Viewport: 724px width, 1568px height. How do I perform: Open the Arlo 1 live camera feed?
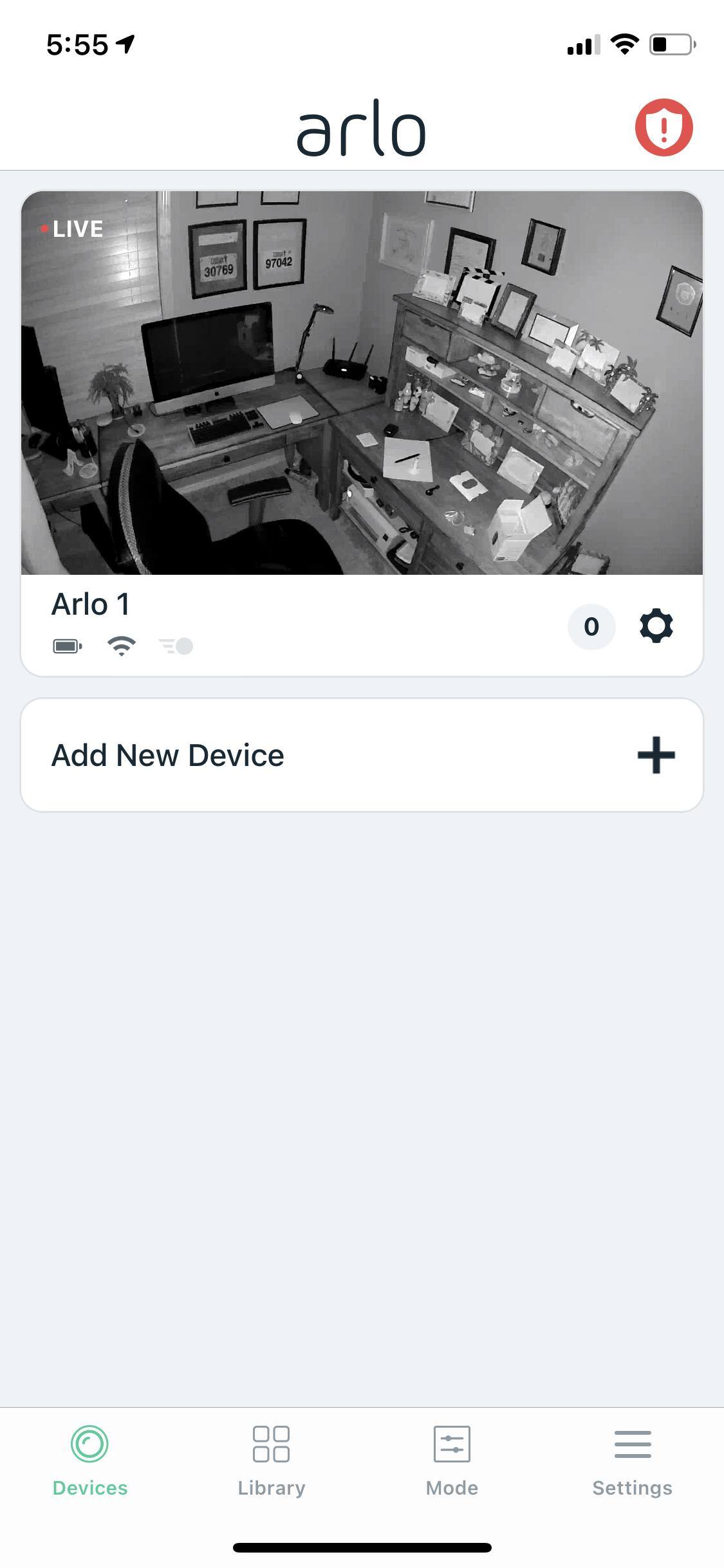(x=362, y=382)
